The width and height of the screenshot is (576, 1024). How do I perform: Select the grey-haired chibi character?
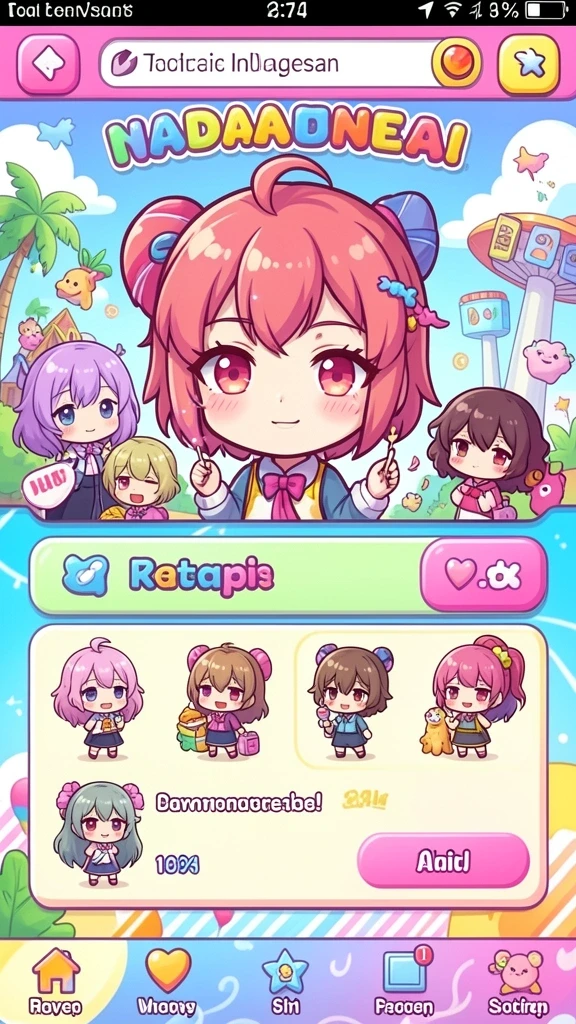98,832
